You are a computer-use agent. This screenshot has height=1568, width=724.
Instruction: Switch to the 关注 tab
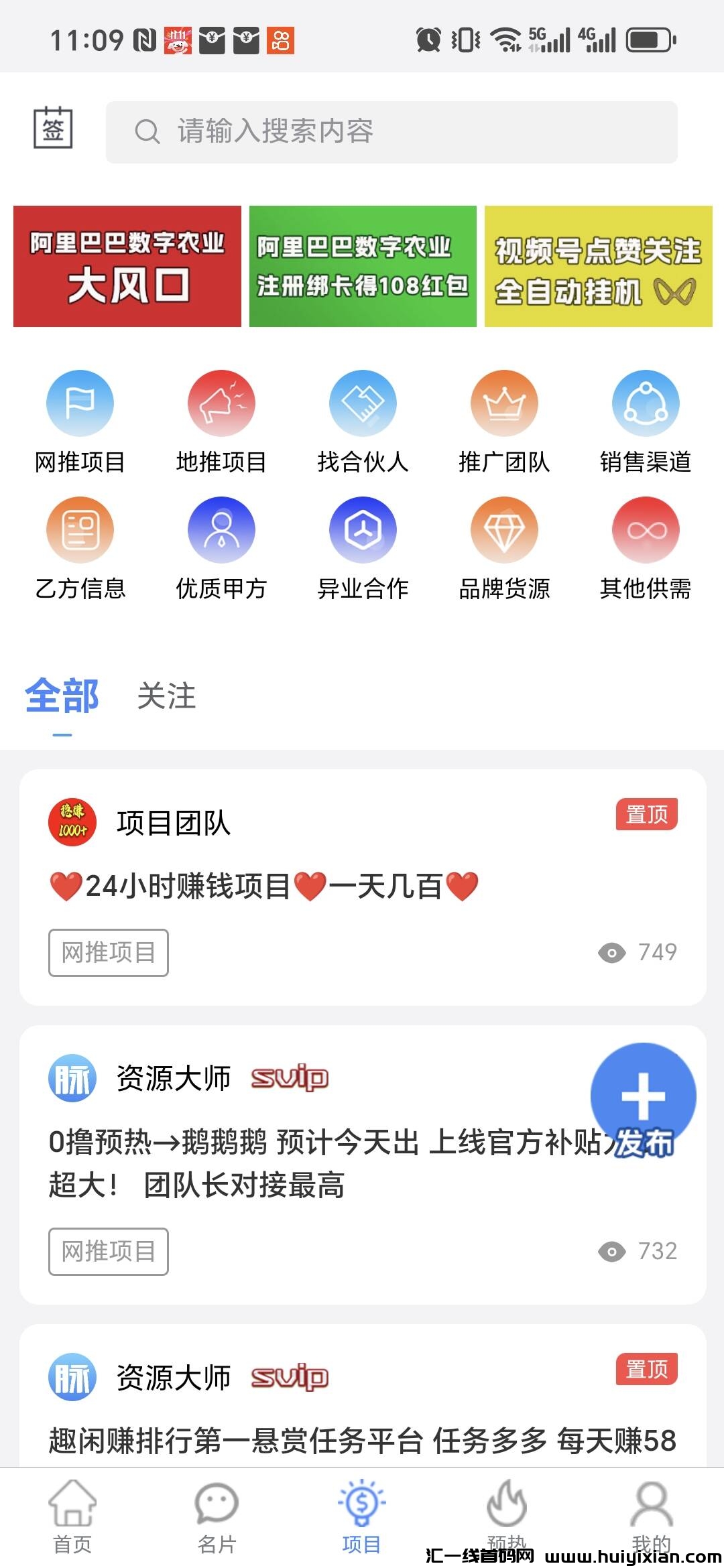pyautogui.click(x=166, y=696)
